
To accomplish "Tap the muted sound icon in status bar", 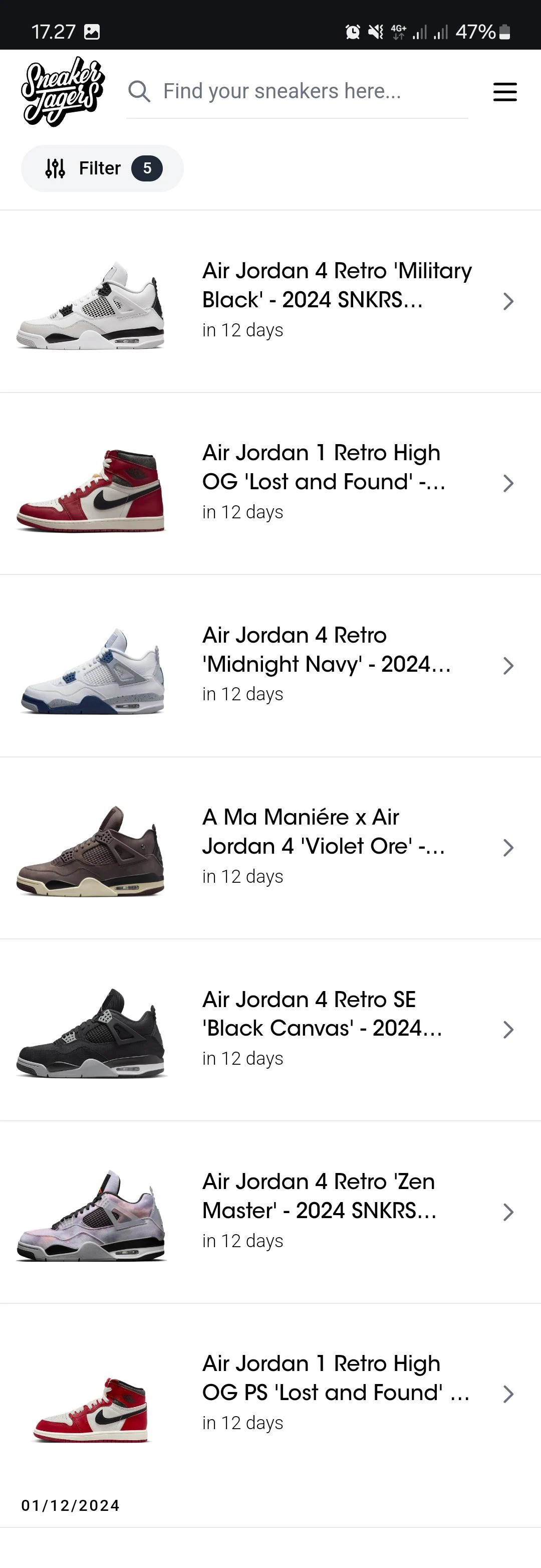I will coord(375,30).
